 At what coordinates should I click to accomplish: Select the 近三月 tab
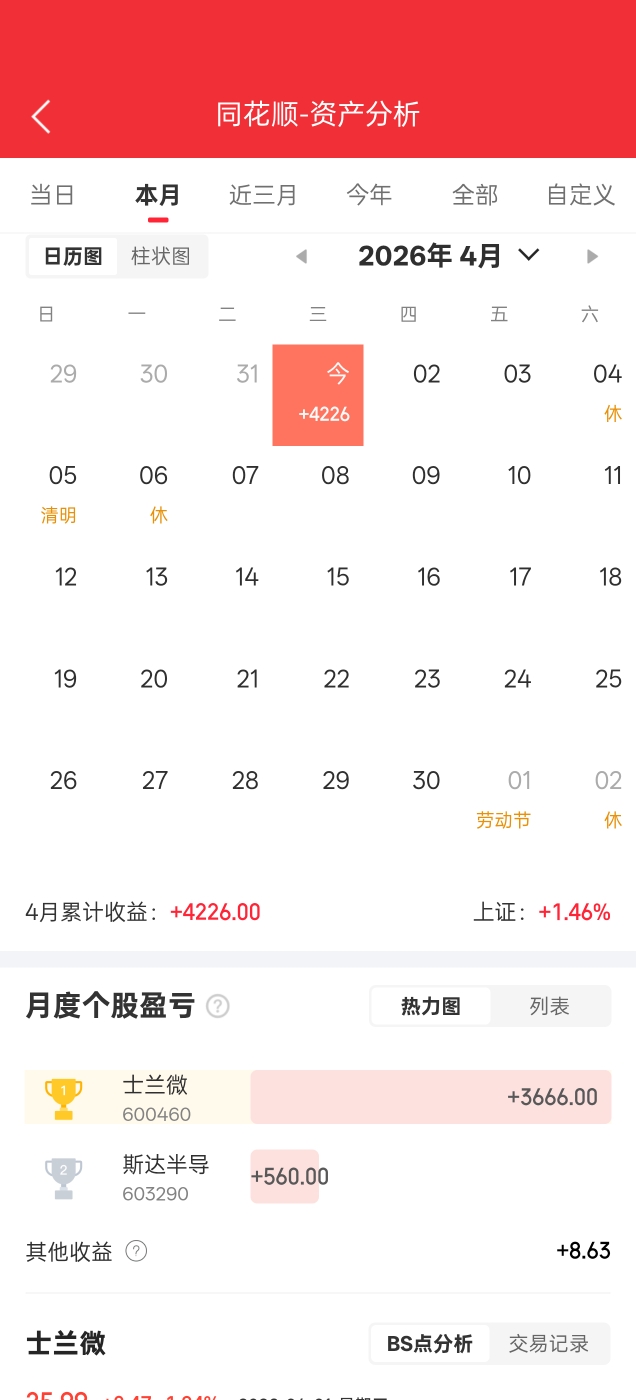click(263, 195)
